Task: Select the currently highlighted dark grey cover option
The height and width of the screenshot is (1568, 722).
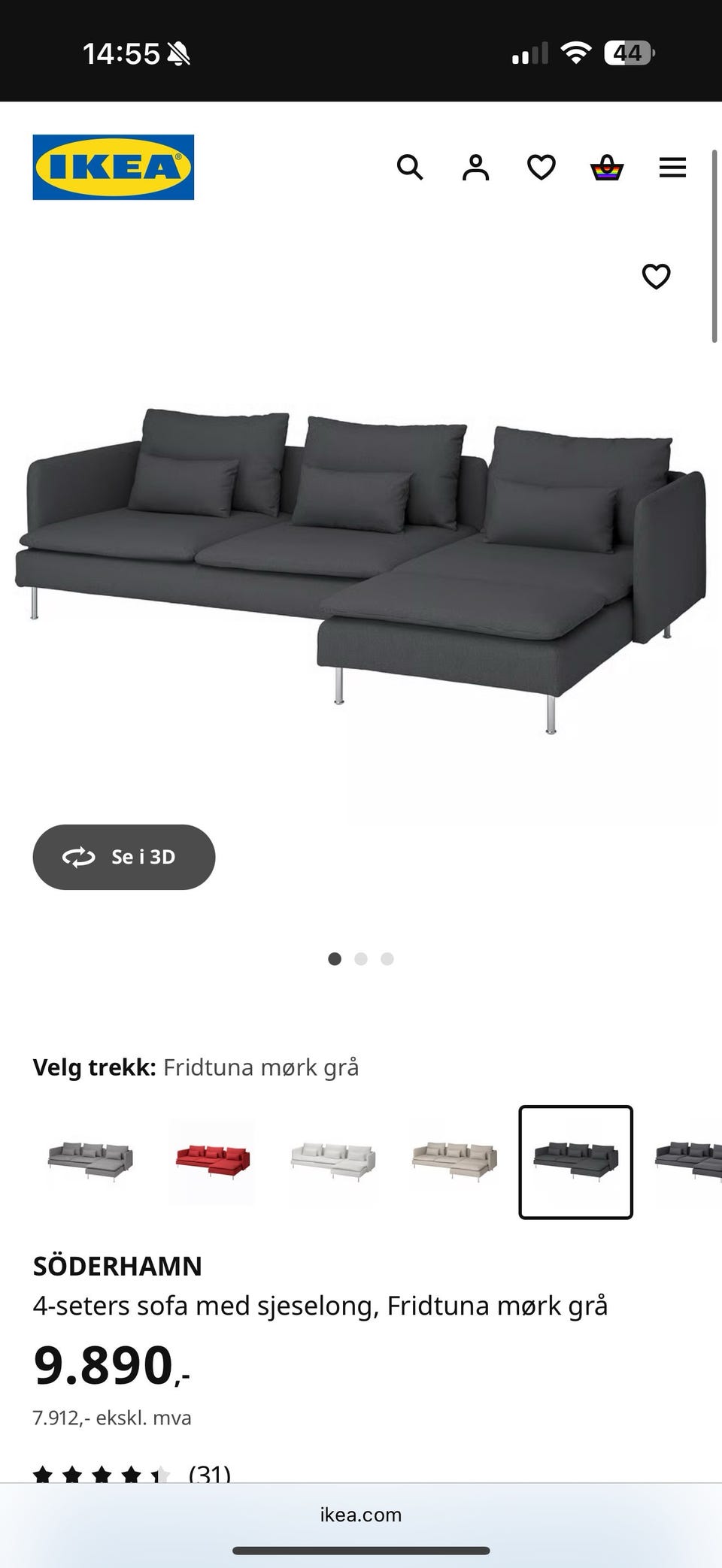Action: (575, 1161)
